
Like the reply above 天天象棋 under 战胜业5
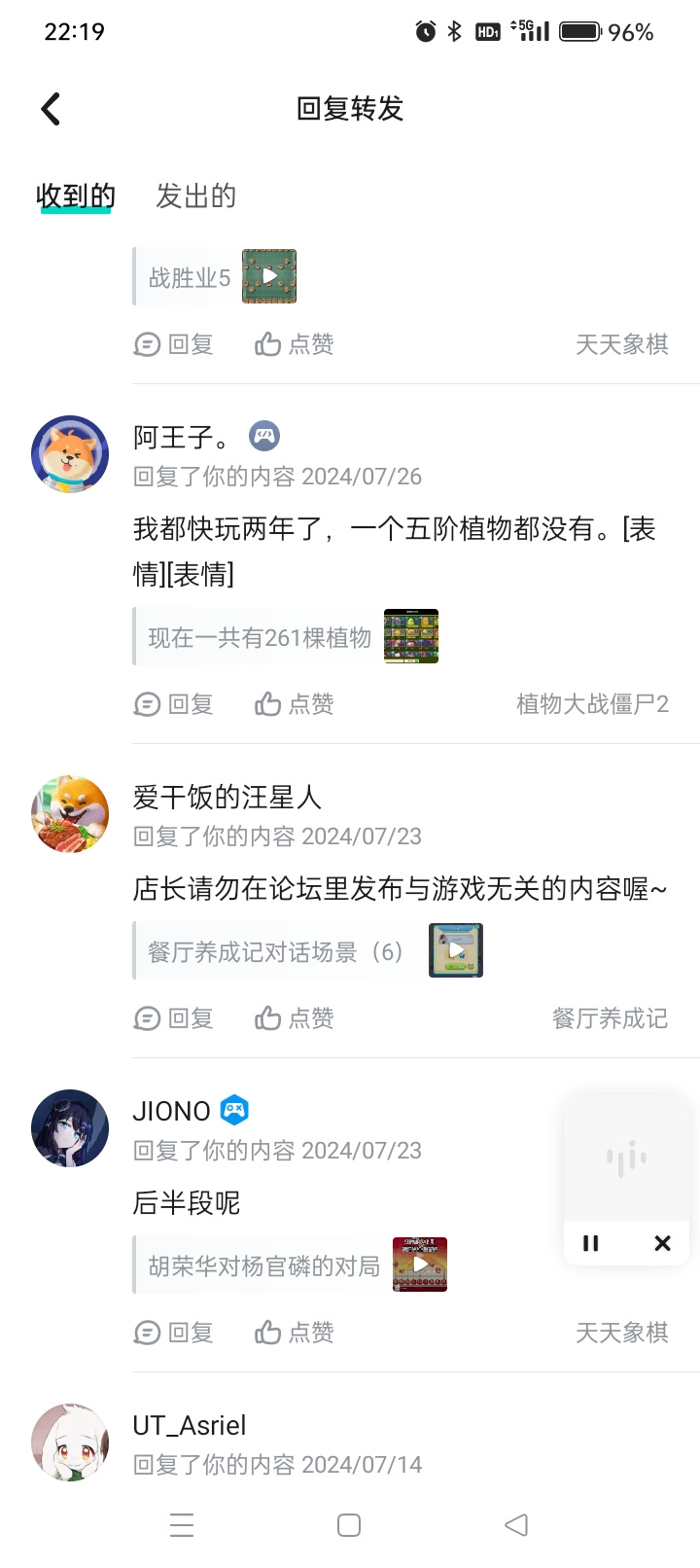point(295,344)
